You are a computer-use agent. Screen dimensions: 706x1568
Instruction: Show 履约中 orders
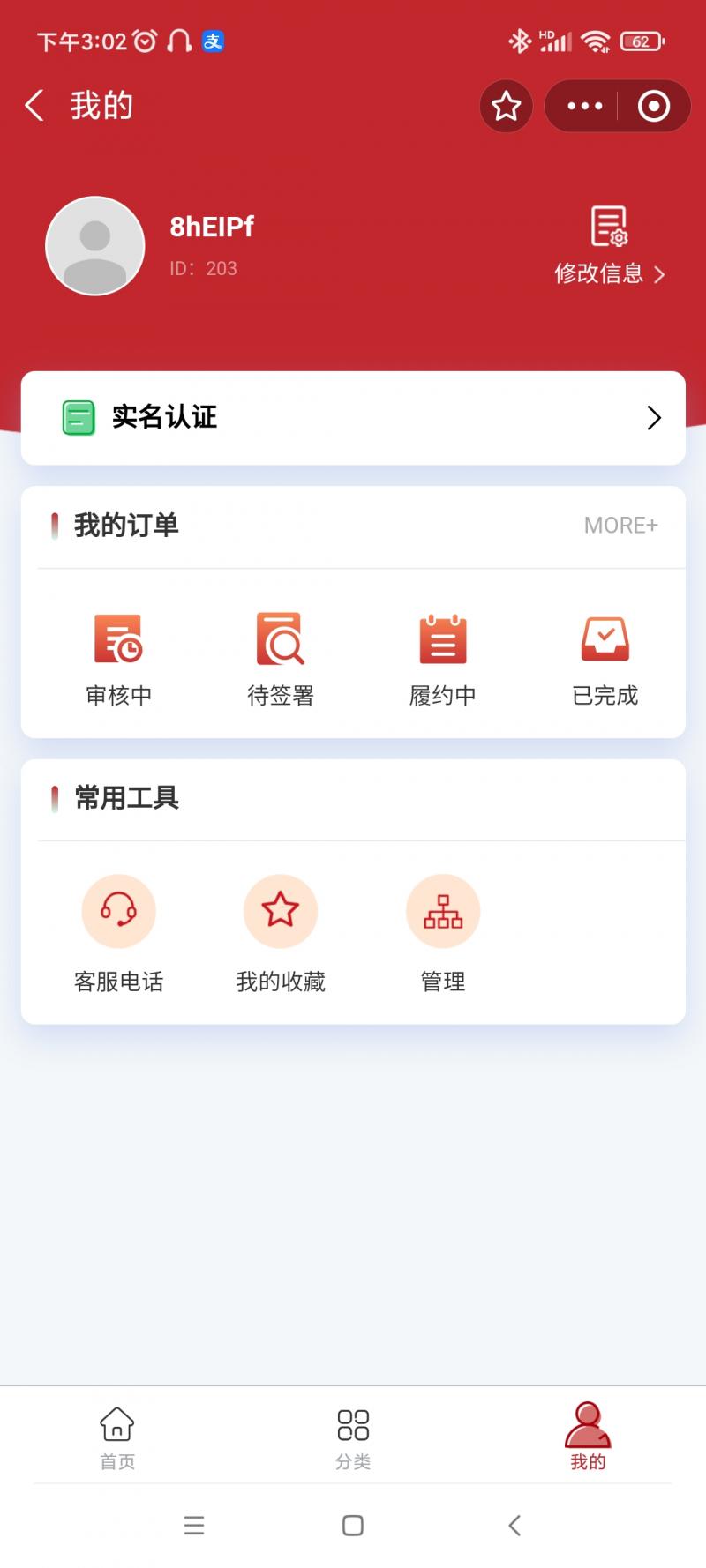[x=443, y=659]
